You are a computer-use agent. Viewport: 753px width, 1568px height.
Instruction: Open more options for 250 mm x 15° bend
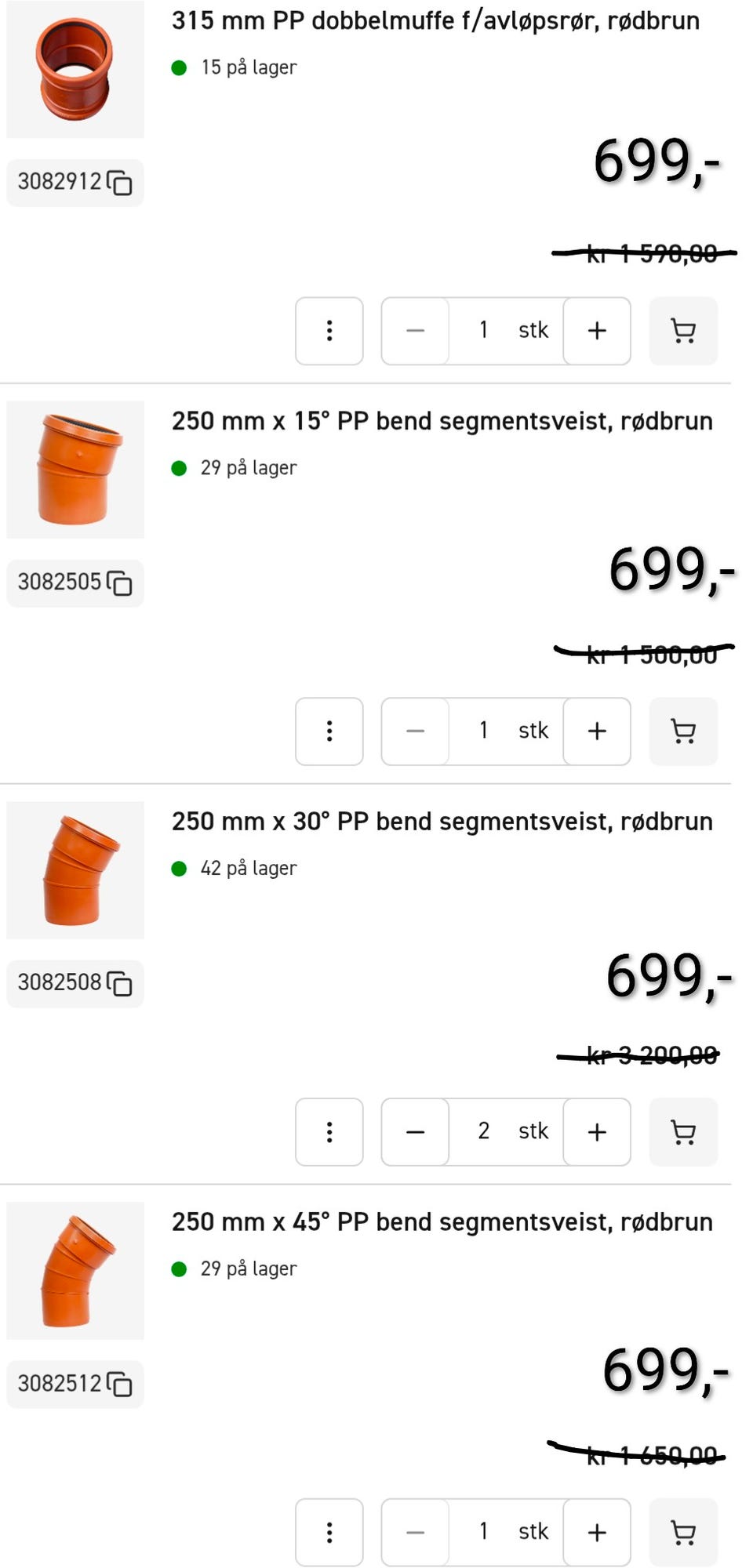(329, 731)
